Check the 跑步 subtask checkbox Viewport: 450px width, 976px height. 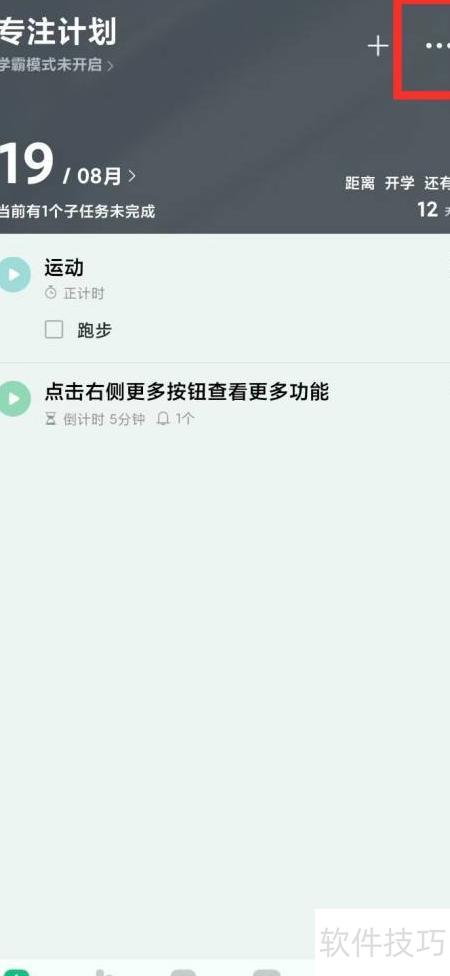pos(54,329)
